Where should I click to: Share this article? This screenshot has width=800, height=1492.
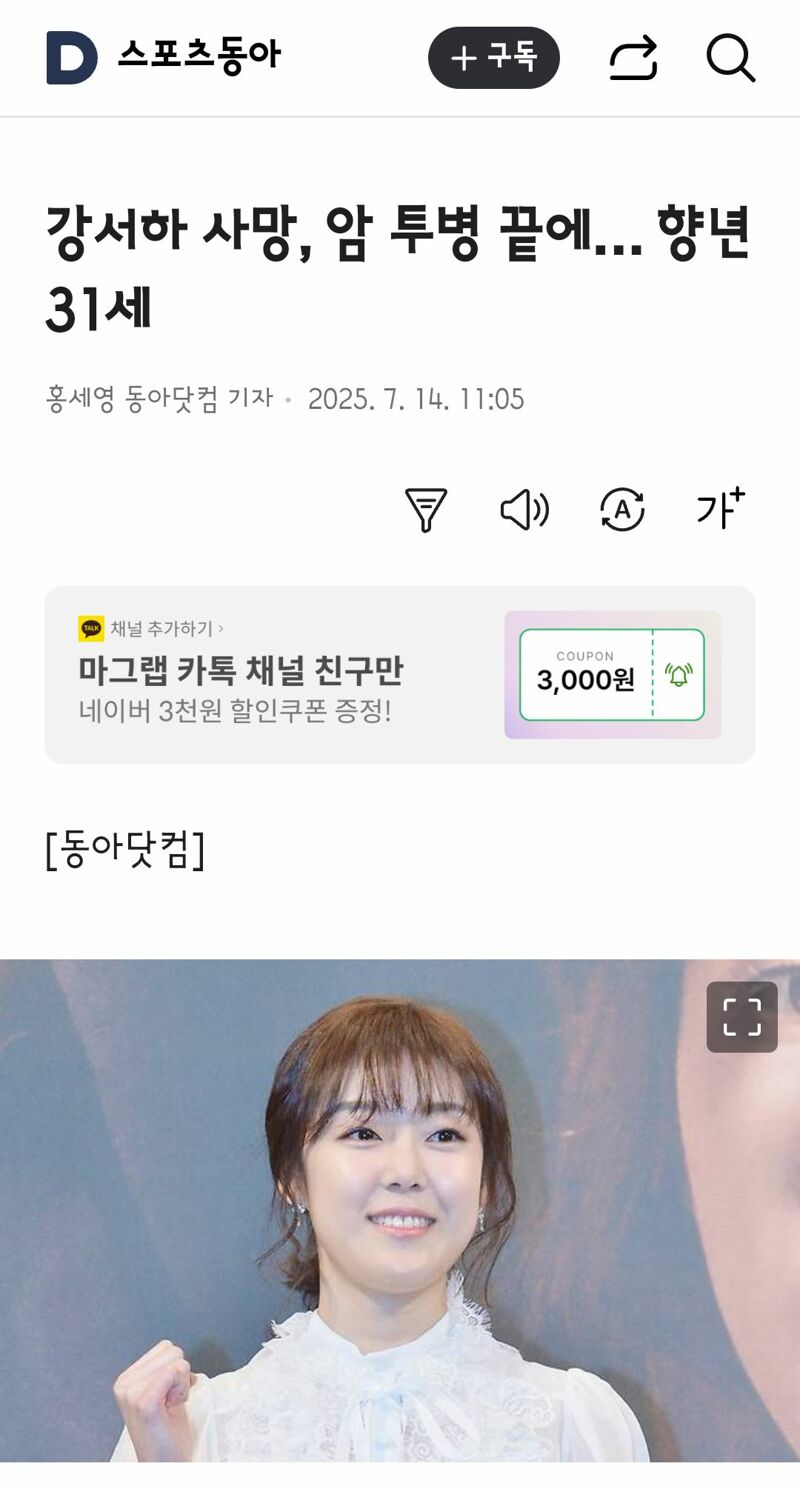click(x=633, y=58)
